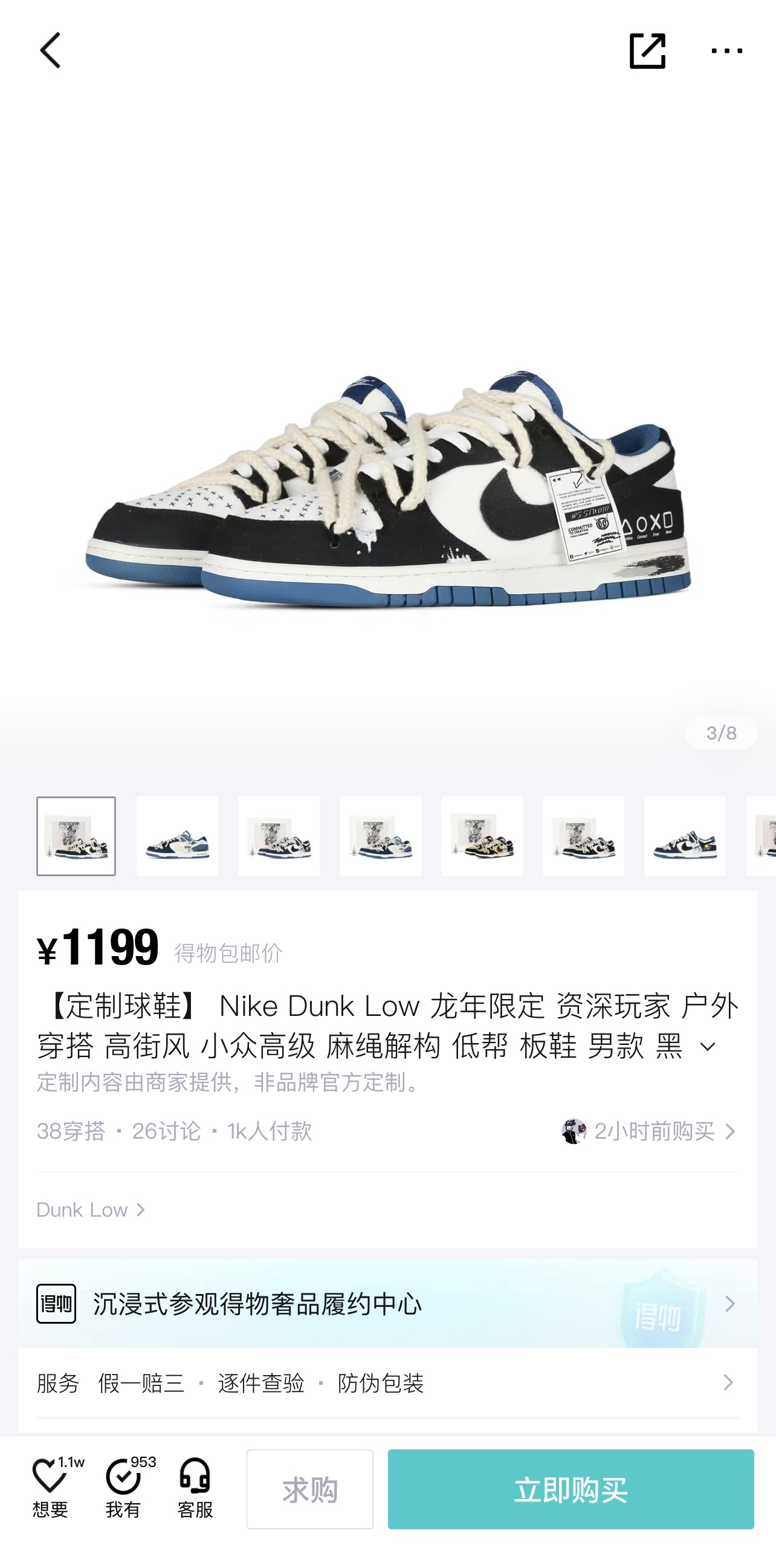The height and width of the screenshot is (1568, 776).
Task: Expand the full product title
Action: click(x=707, y=1047)
